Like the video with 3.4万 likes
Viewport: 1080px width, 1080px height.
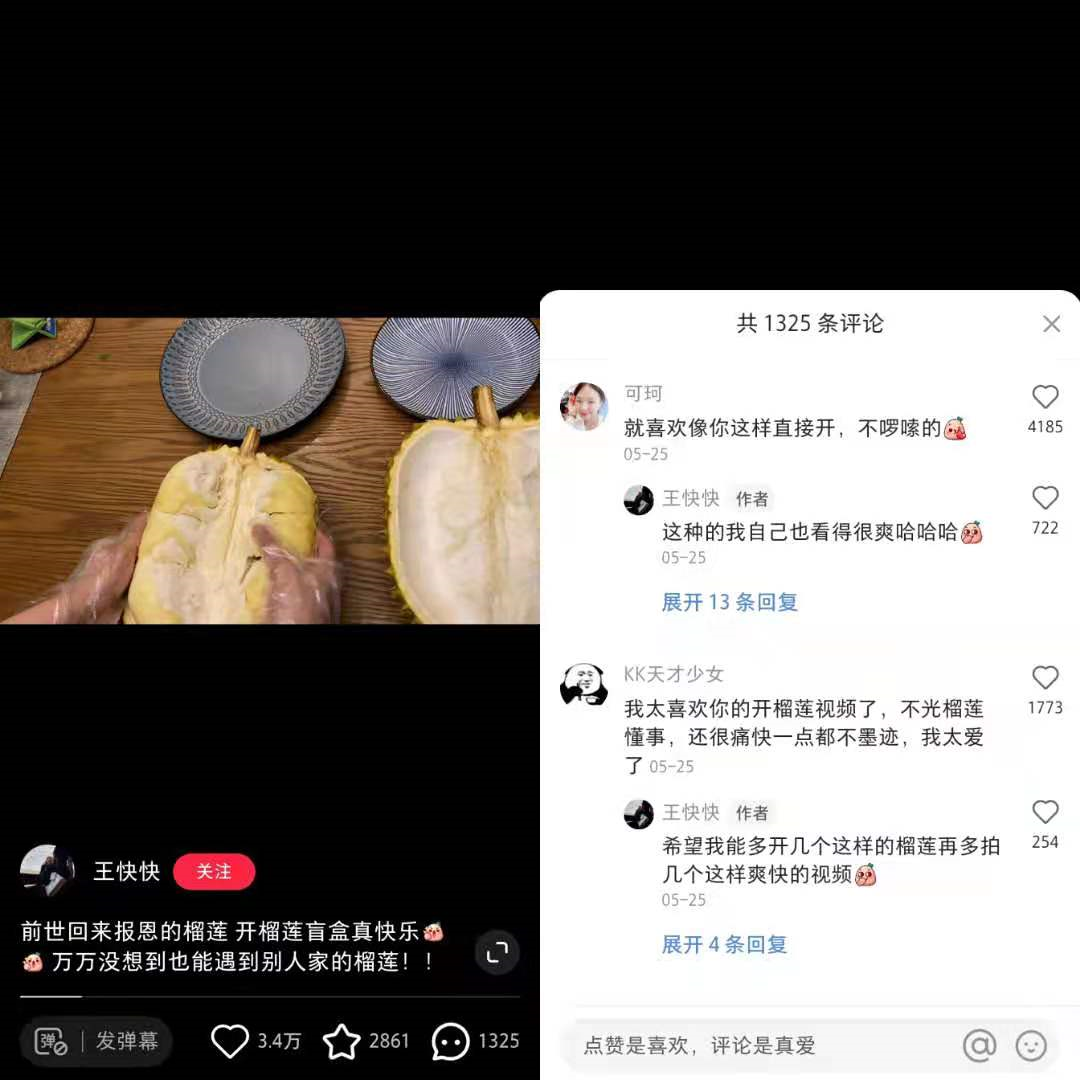click(230, 1041)
